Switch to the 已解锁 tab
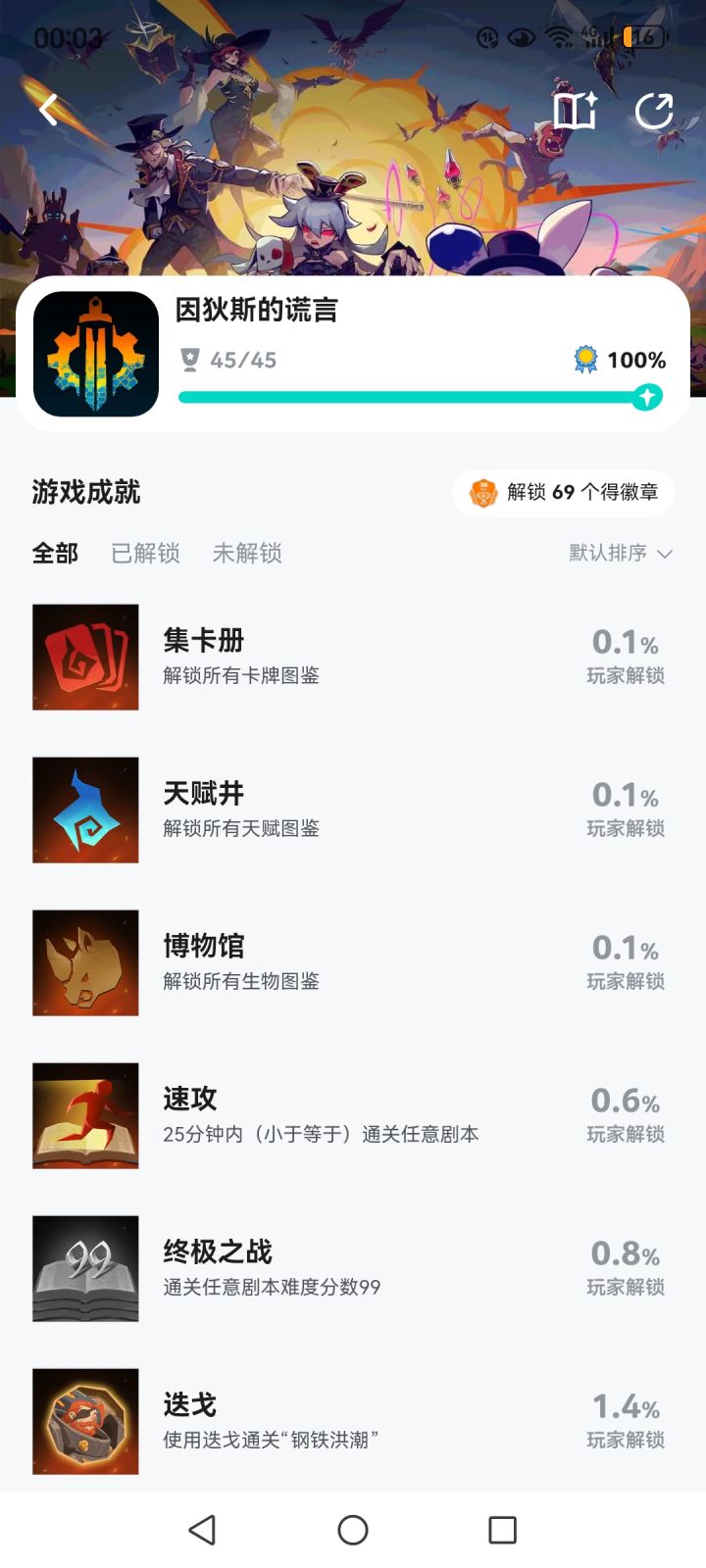Screen dimensions: 706x1568 tap(145, 554)
